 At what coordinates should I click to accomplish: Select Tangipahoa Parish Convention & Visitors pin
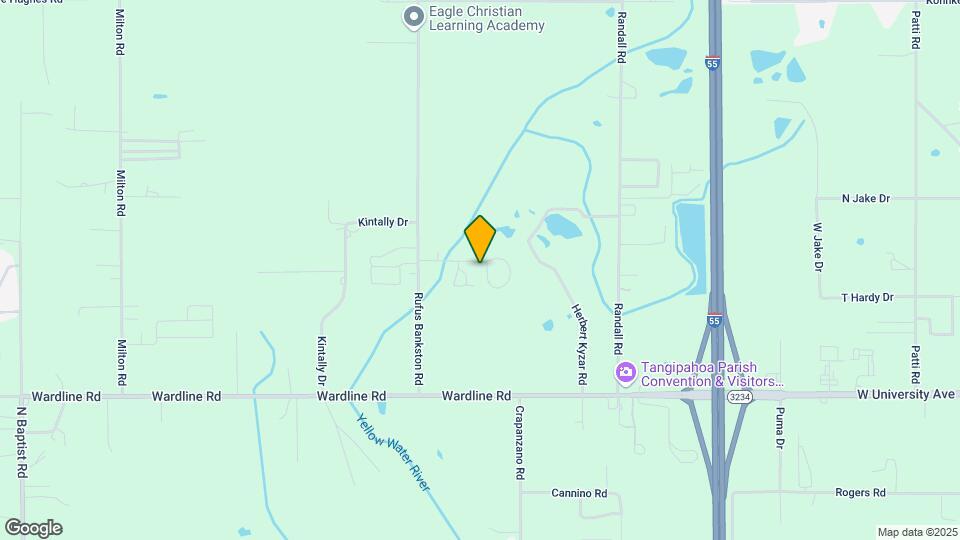625,373
